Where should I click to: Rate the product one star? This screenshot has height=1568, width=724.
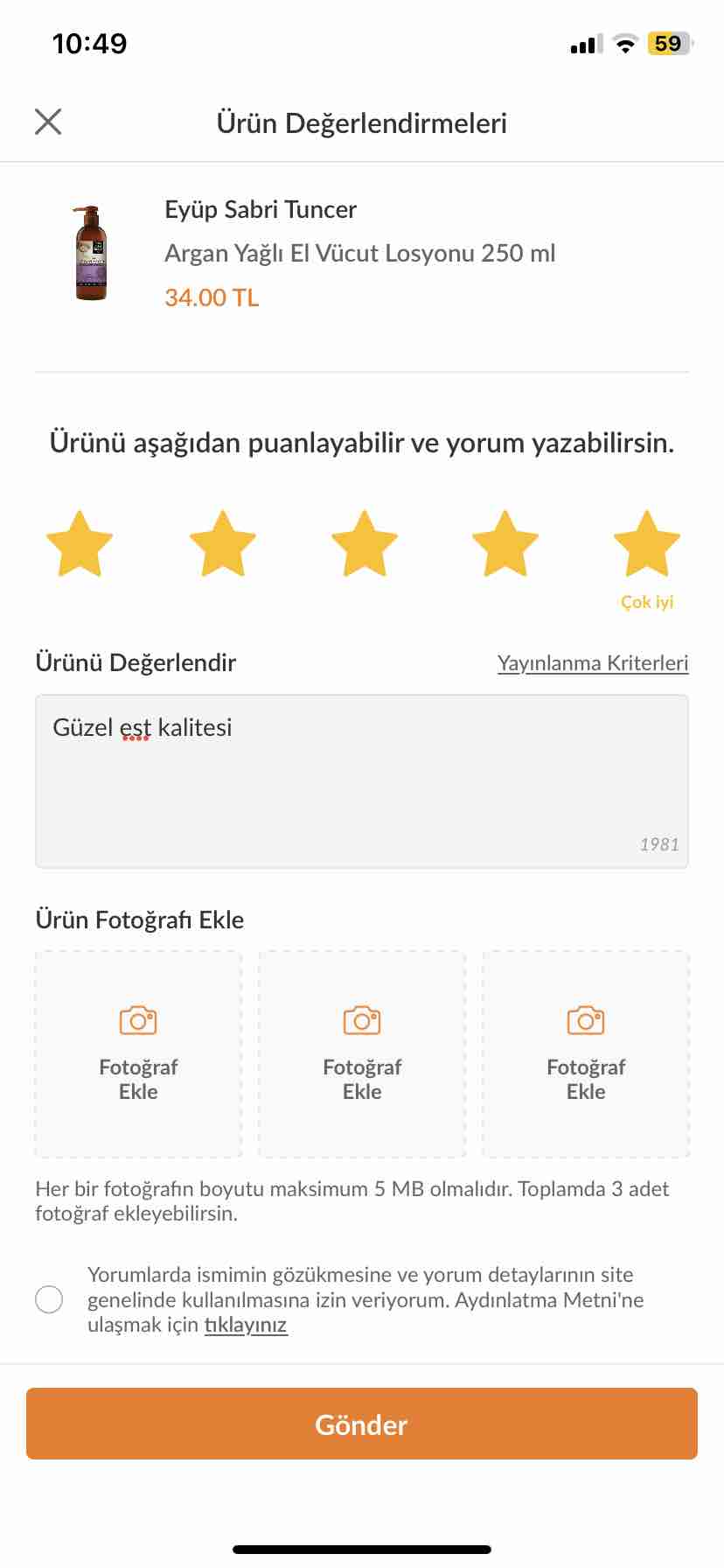80,543
